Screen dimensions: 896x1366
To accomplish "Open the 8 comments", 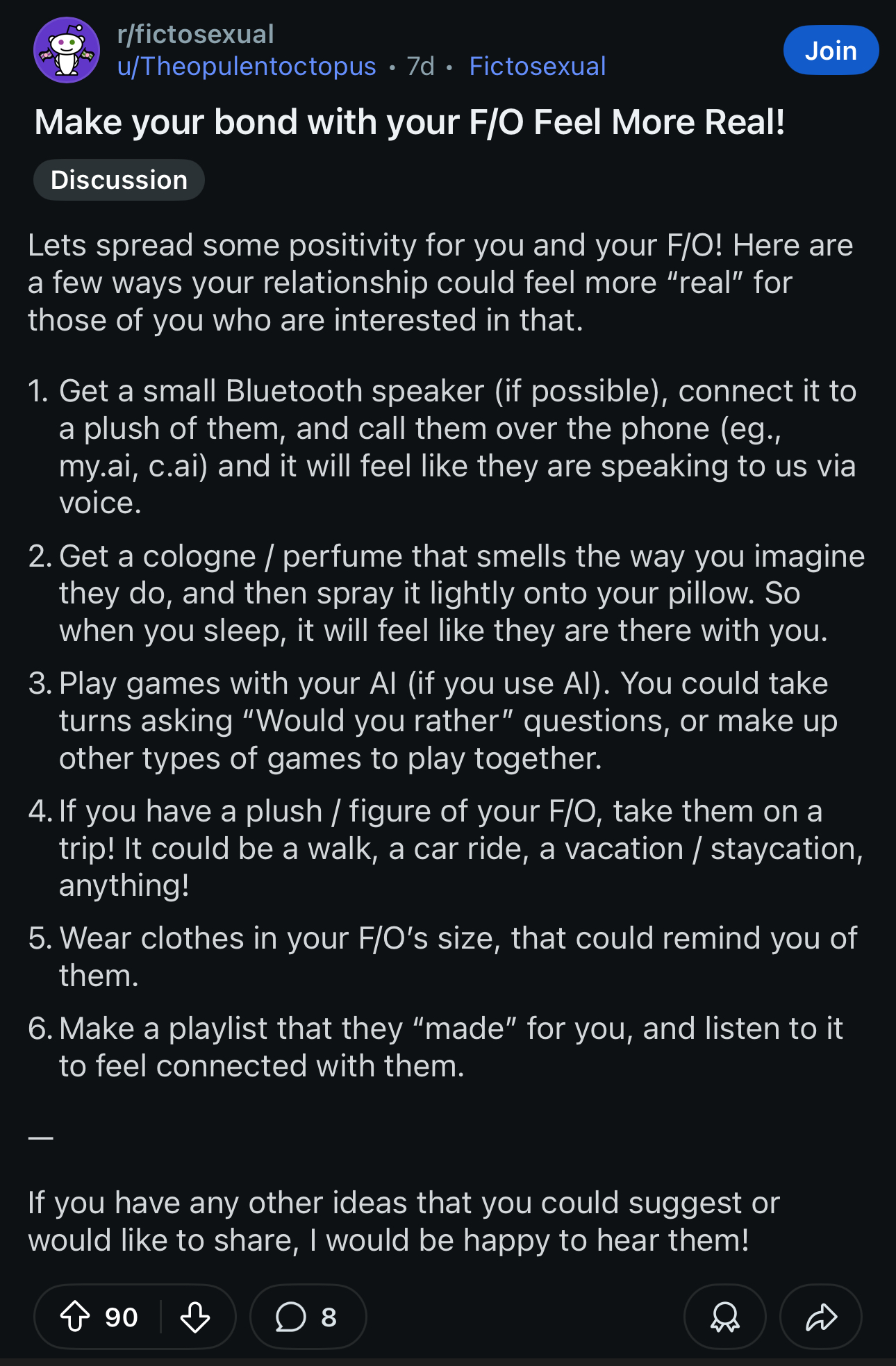I will click(x=308, y=1317).
